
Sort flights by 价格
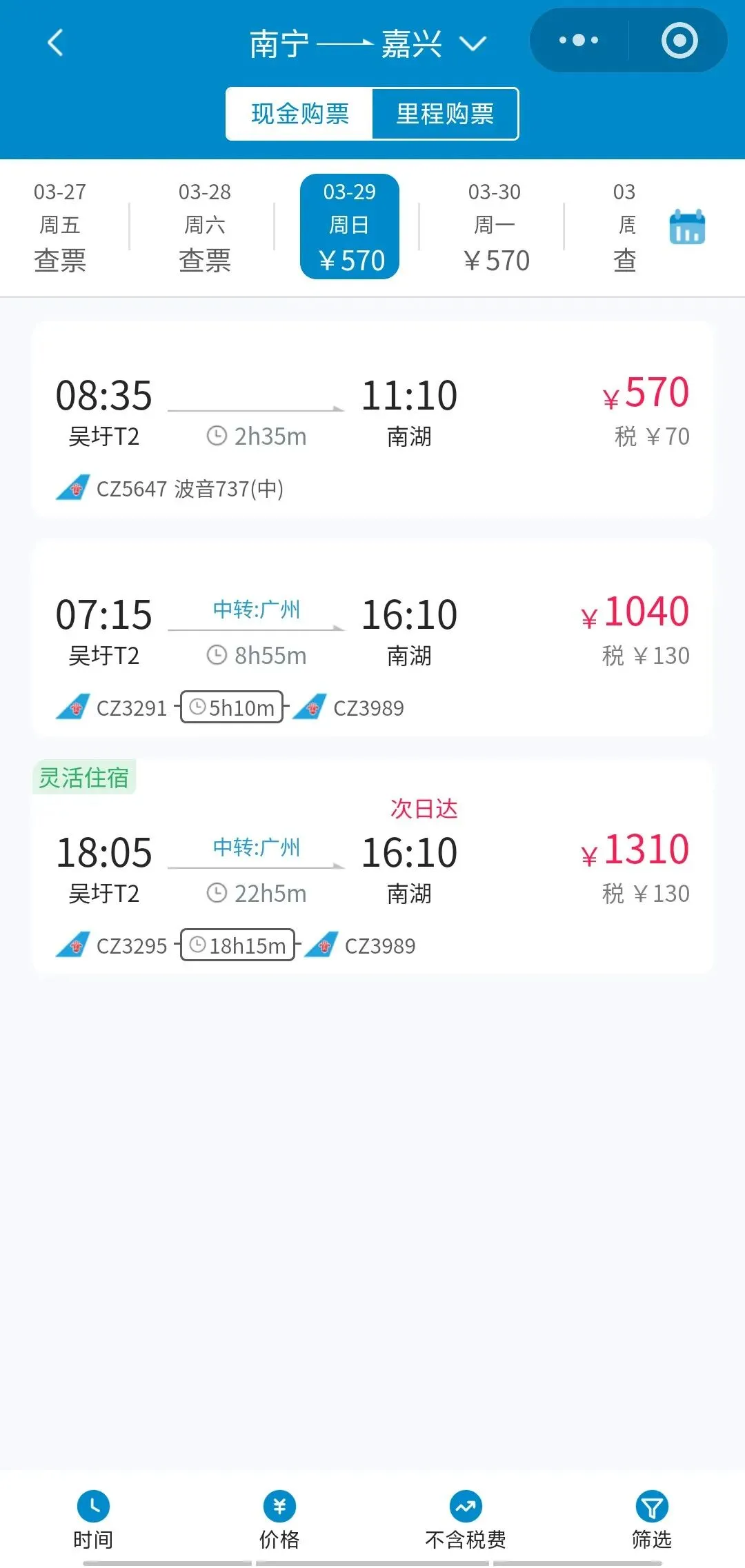pos(279,1520)
